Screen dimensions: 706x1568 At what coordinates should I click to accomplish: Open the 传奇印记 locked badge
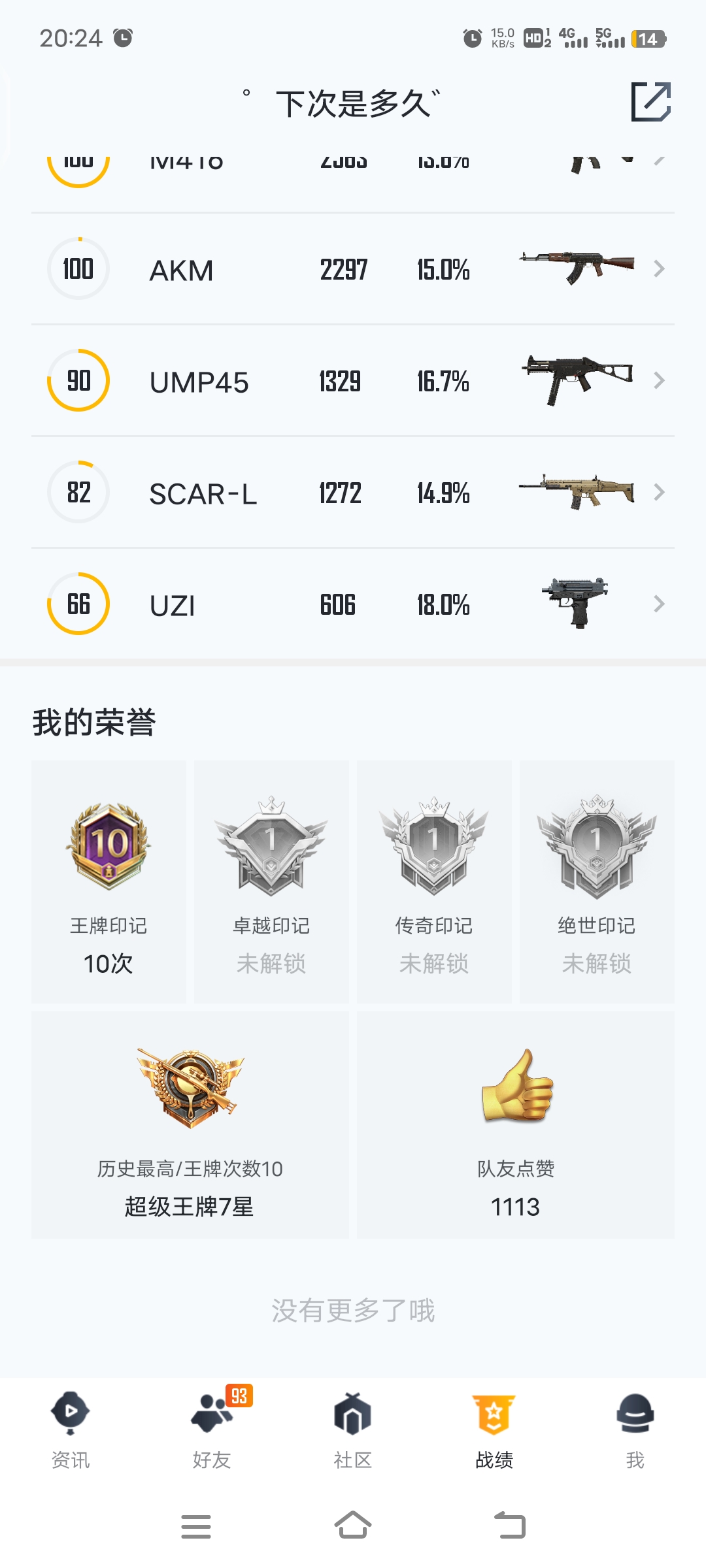(x=434, y=882)
